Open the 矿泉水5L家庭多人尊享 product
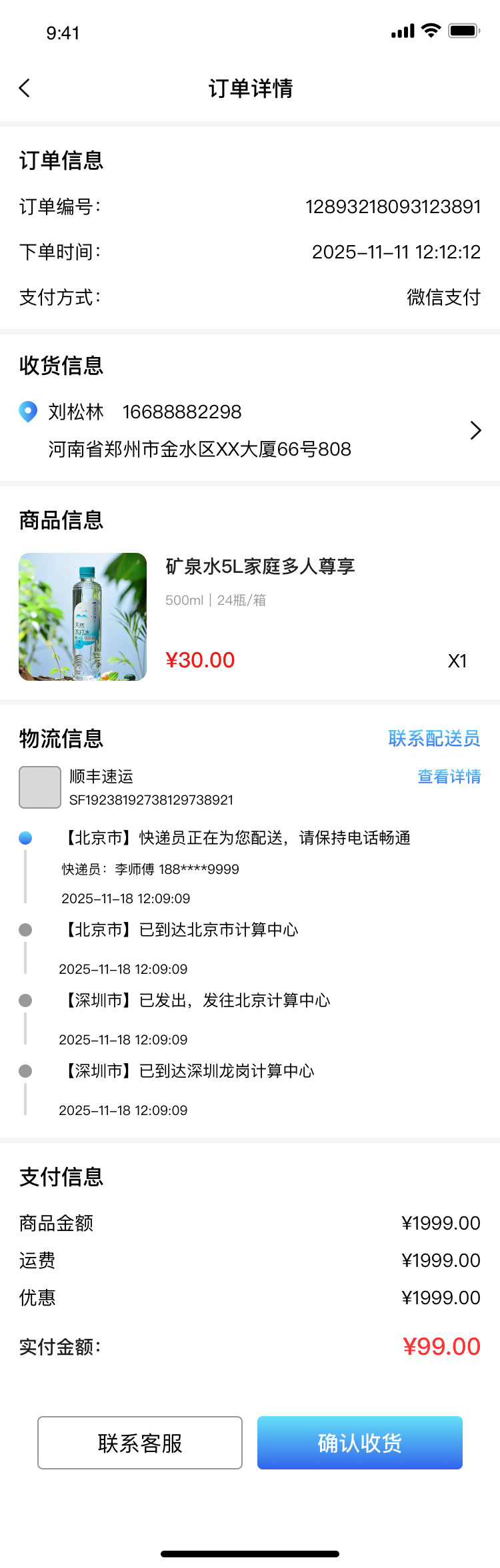The image size is (500, 1568). (x=260, y=566)
